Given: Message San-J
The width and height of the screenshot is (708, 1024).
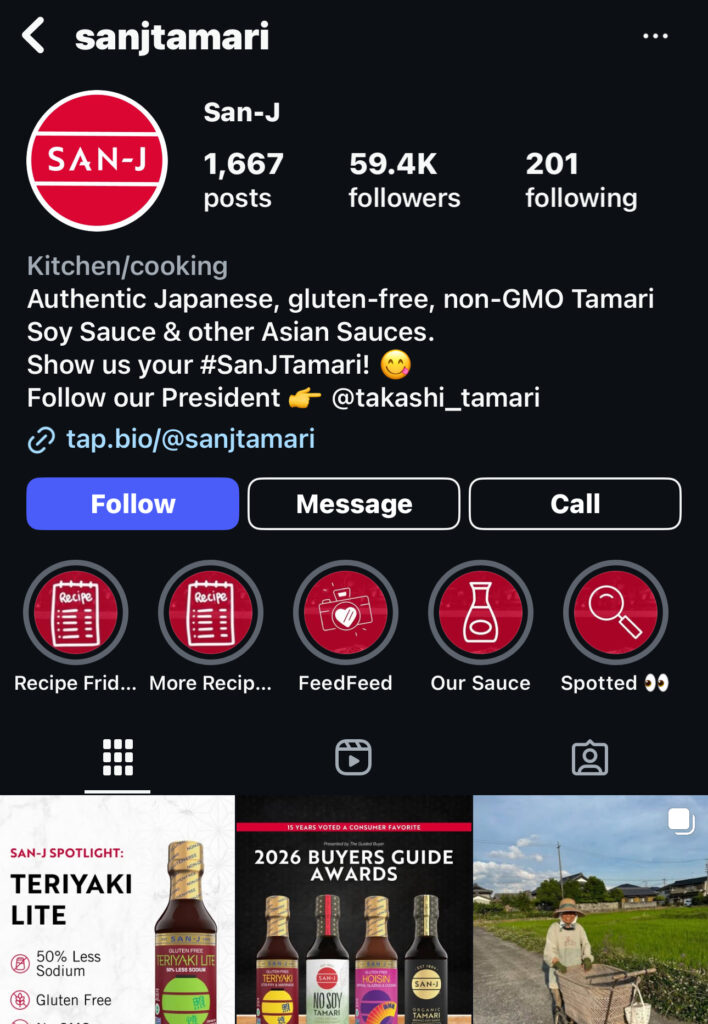Looking at the screenshot, I should point(354,504).
